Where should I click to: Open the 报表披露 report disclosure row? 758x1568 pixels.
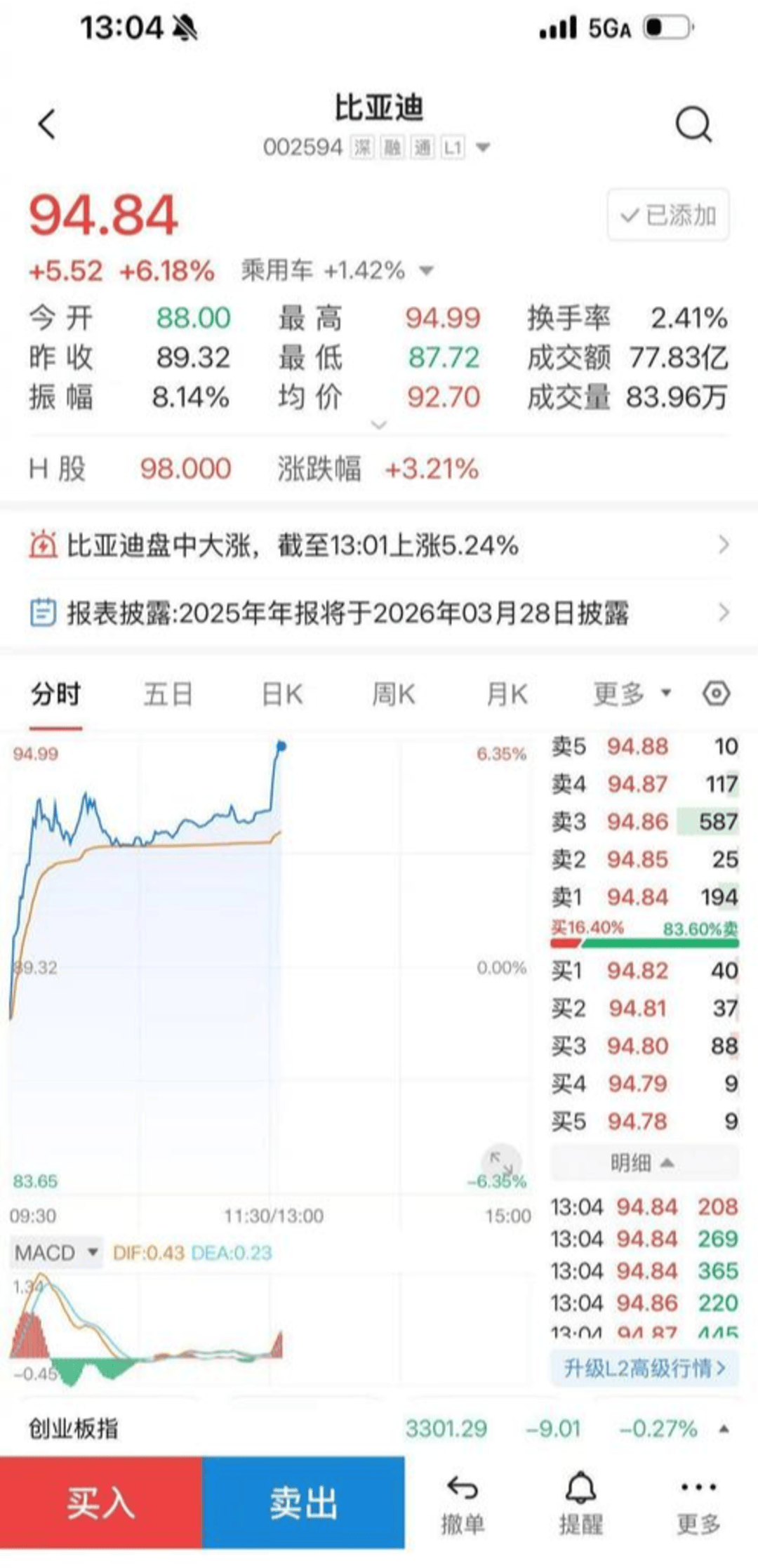point(379,613)
